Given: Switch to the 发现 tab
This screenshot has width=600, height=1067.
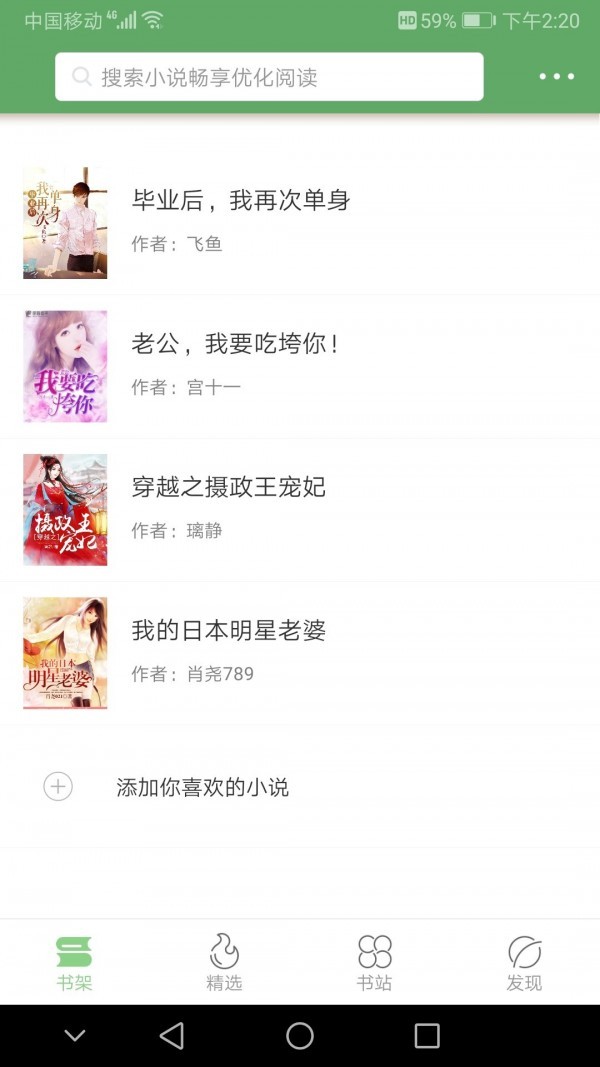Looking at the screenshot, I should (524, 962).
